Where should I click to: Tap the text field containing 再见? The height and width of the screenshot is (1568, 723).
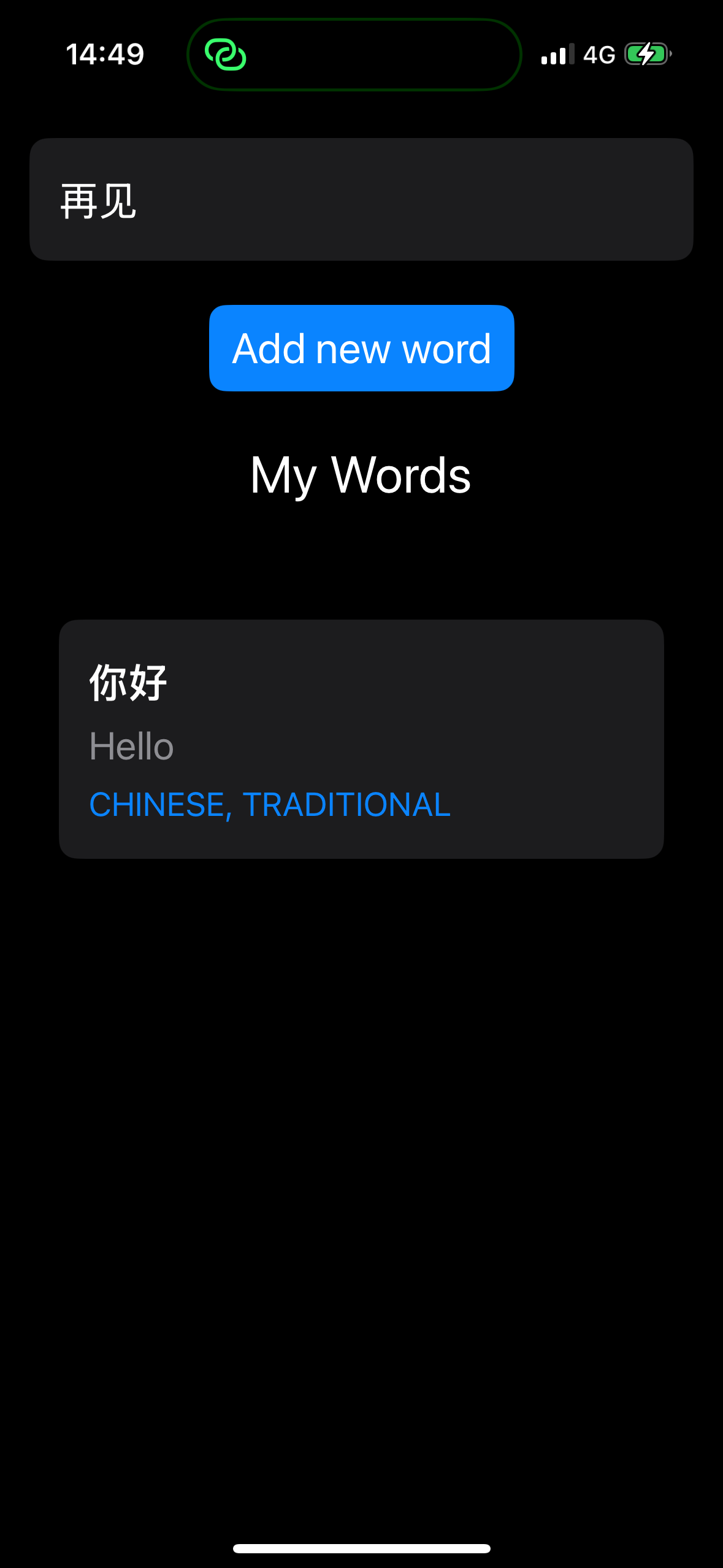[x=361, y=200]
